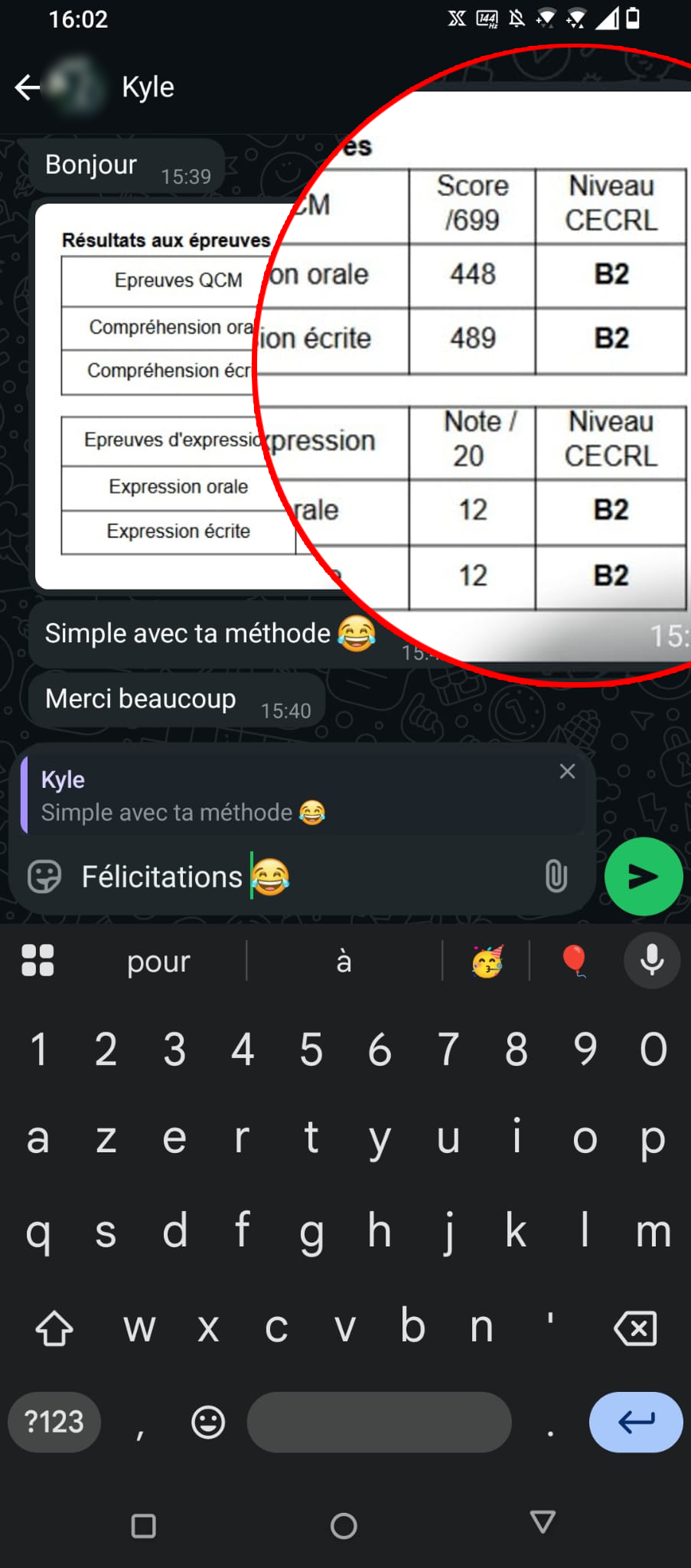Start voice typing with the microphone
691x1568 pixels.
coord(652,960)
